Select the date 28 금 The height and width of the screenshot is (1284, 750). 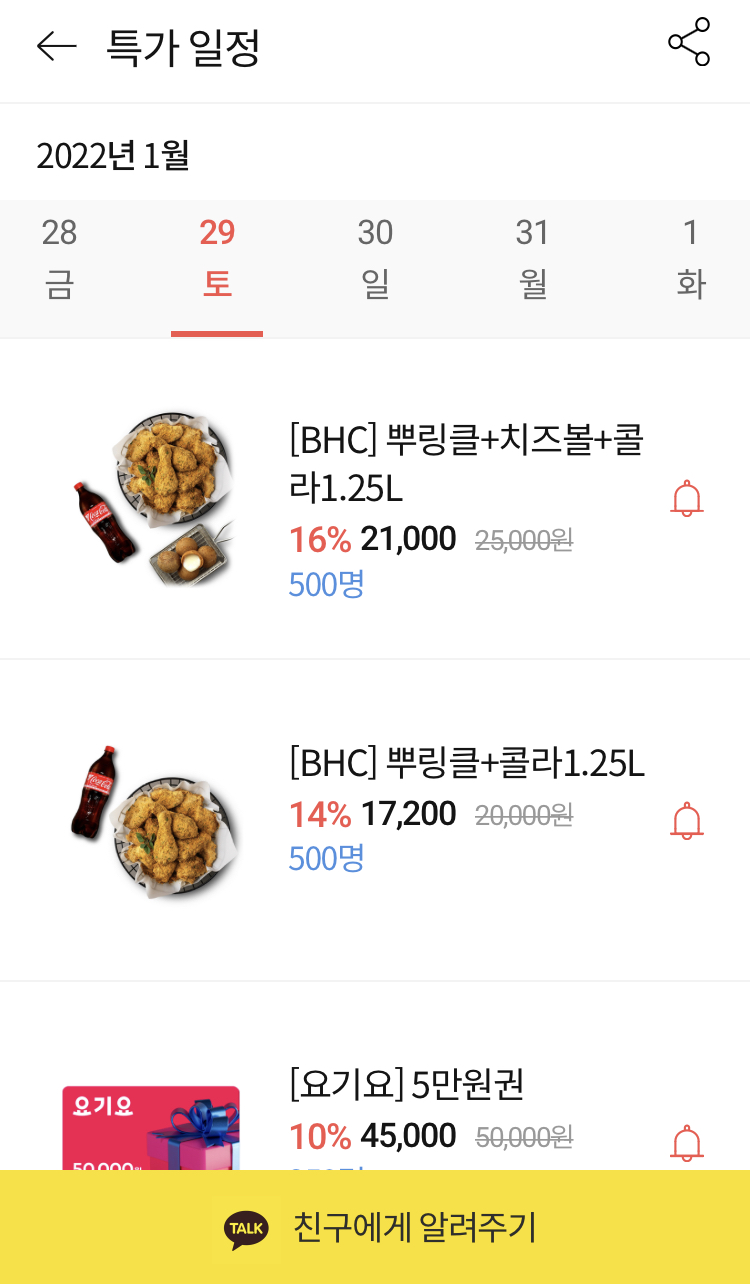[59, 259]
